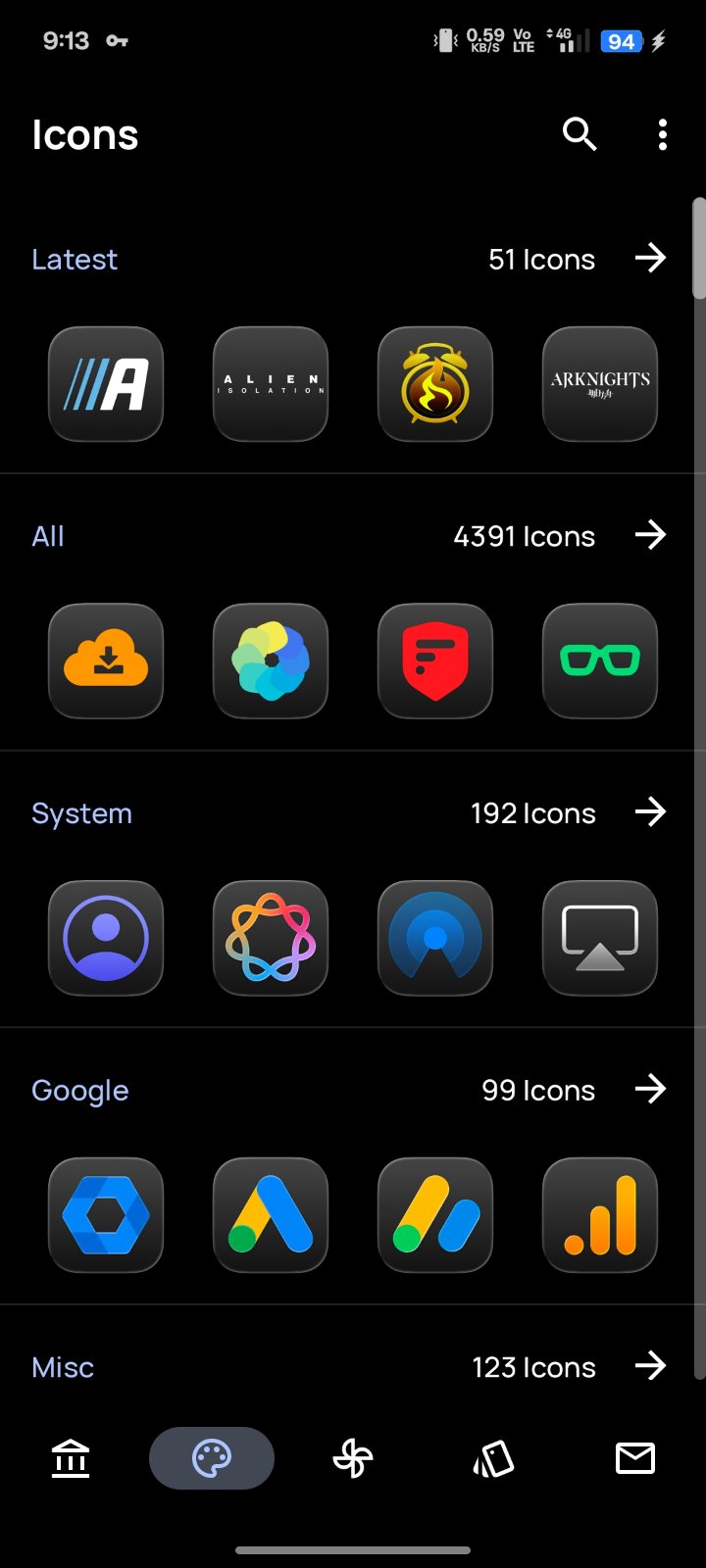Screen dimensions: 706x1568
Task: Open the System icons category arrow
Action: click(x=650, y=812)
